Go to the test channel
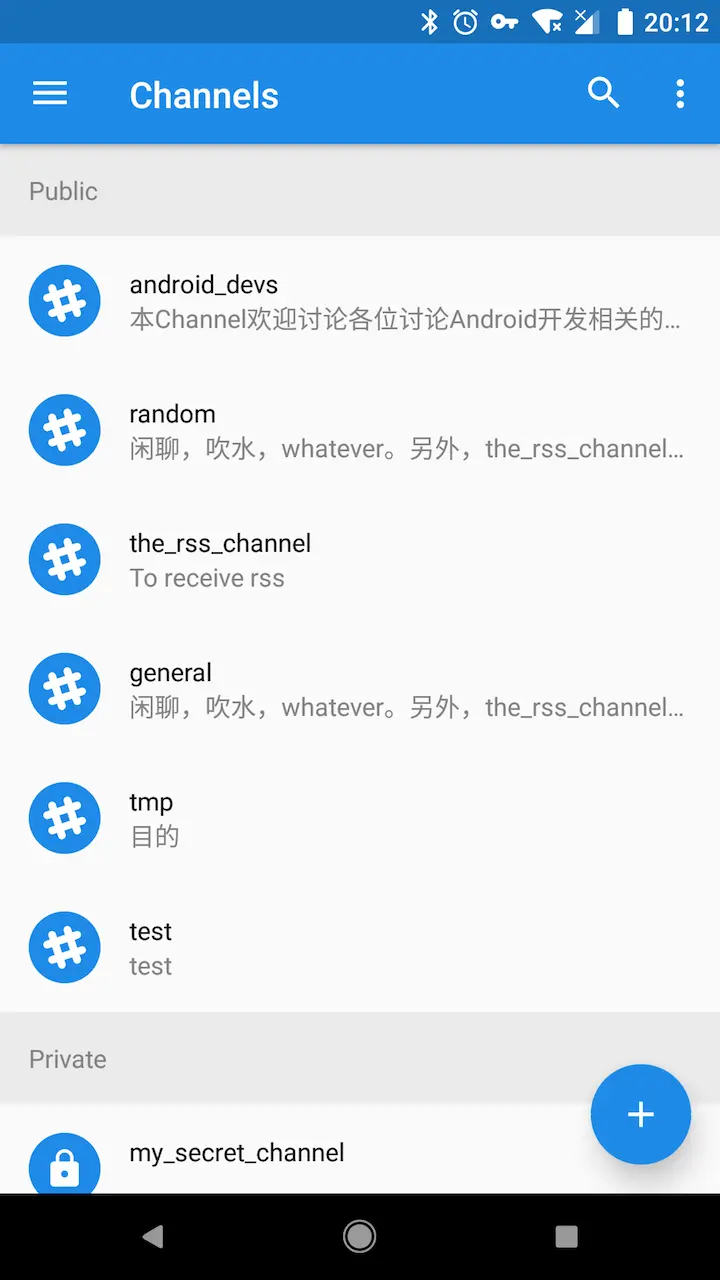This screenshot has height=1280, width=720. (x=360, y=947)
